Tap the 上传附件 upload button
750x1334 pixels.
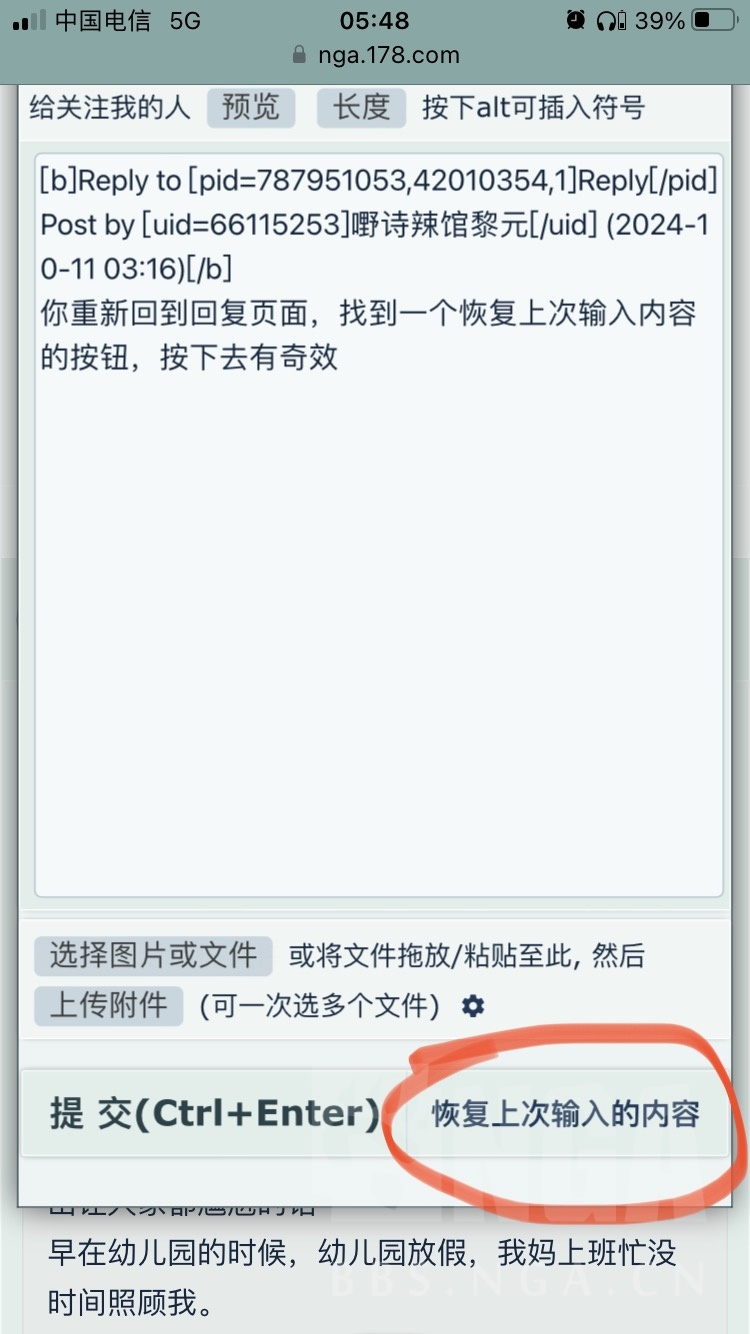point(109,1005)
